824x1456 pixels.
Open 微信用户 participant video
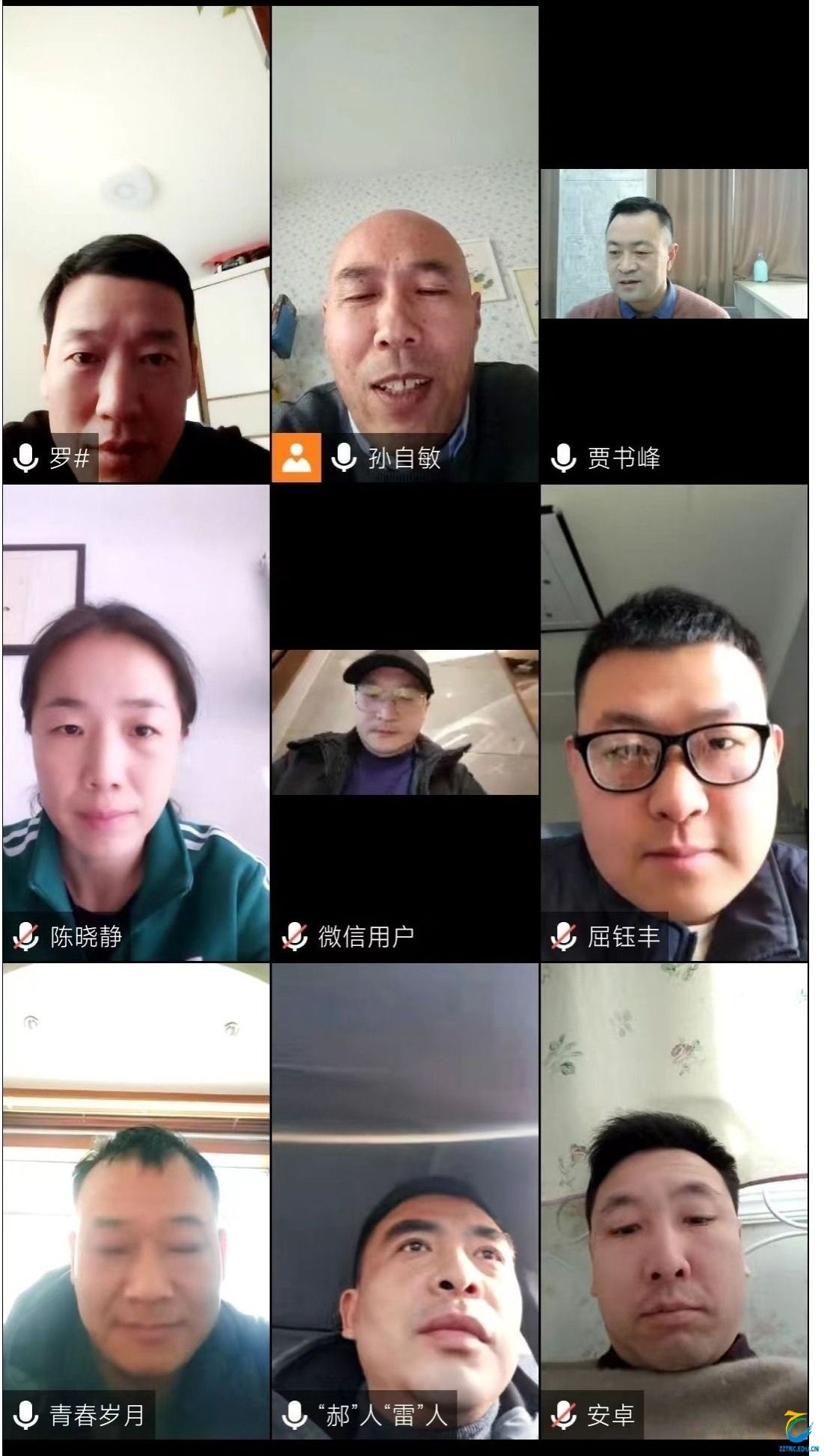click(x=405, y=722)
